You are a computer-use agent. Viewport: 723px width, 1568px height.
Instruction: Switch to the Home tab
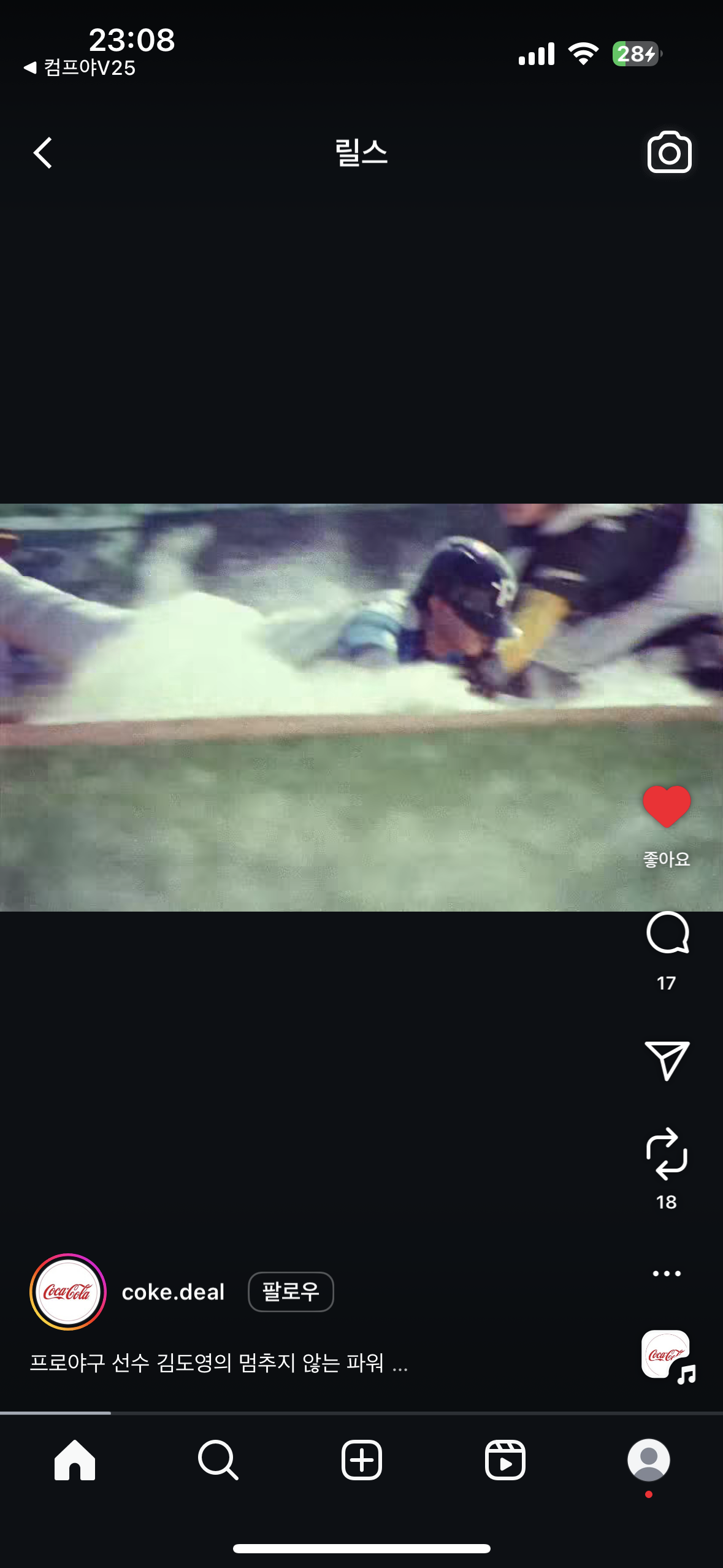click(74, 1460)
